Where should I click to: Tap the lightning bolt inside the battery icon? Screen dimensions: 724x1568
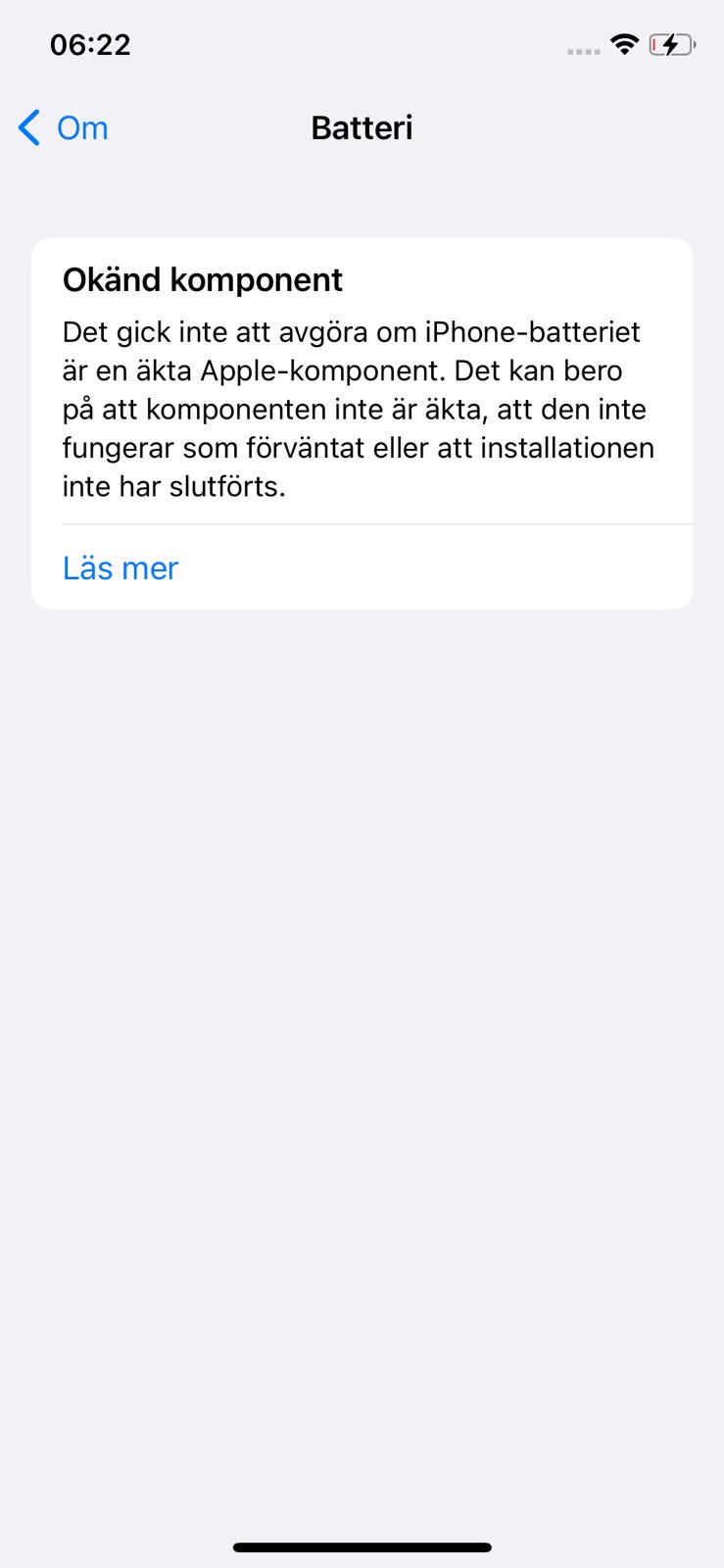(671, 44)
